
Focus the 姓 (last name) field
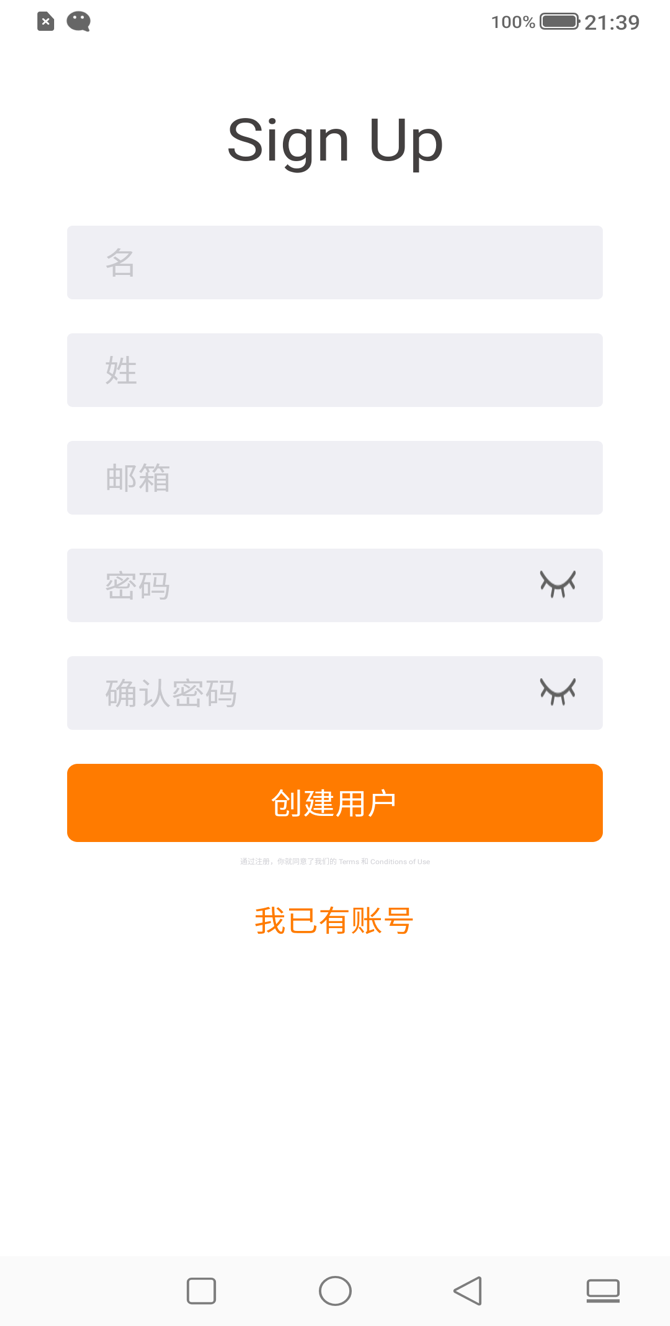(x=334, y=370)
